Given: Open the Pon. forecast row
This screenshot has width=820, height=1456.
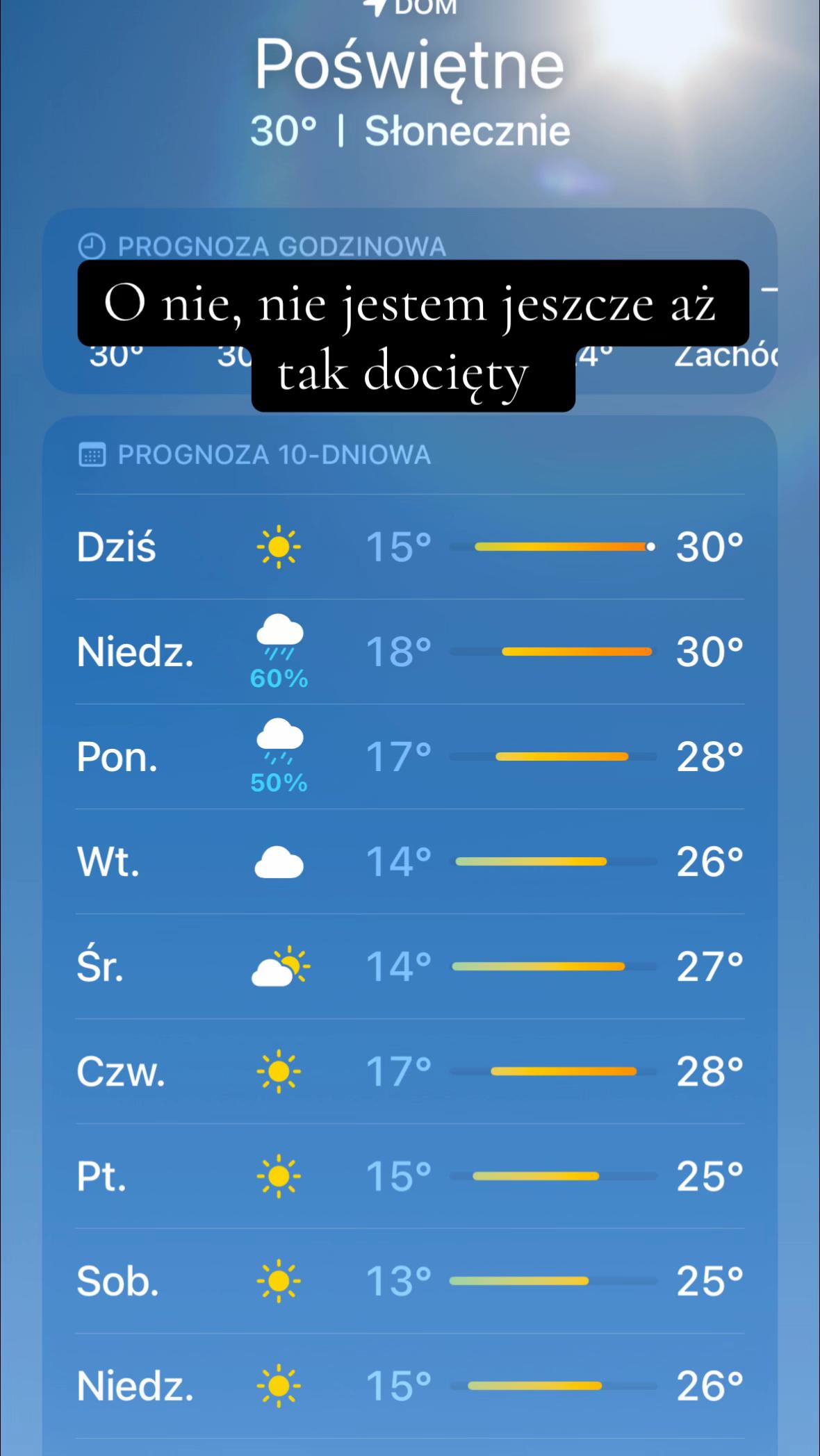Looking at the screenshot, I should tap(410, 756).
